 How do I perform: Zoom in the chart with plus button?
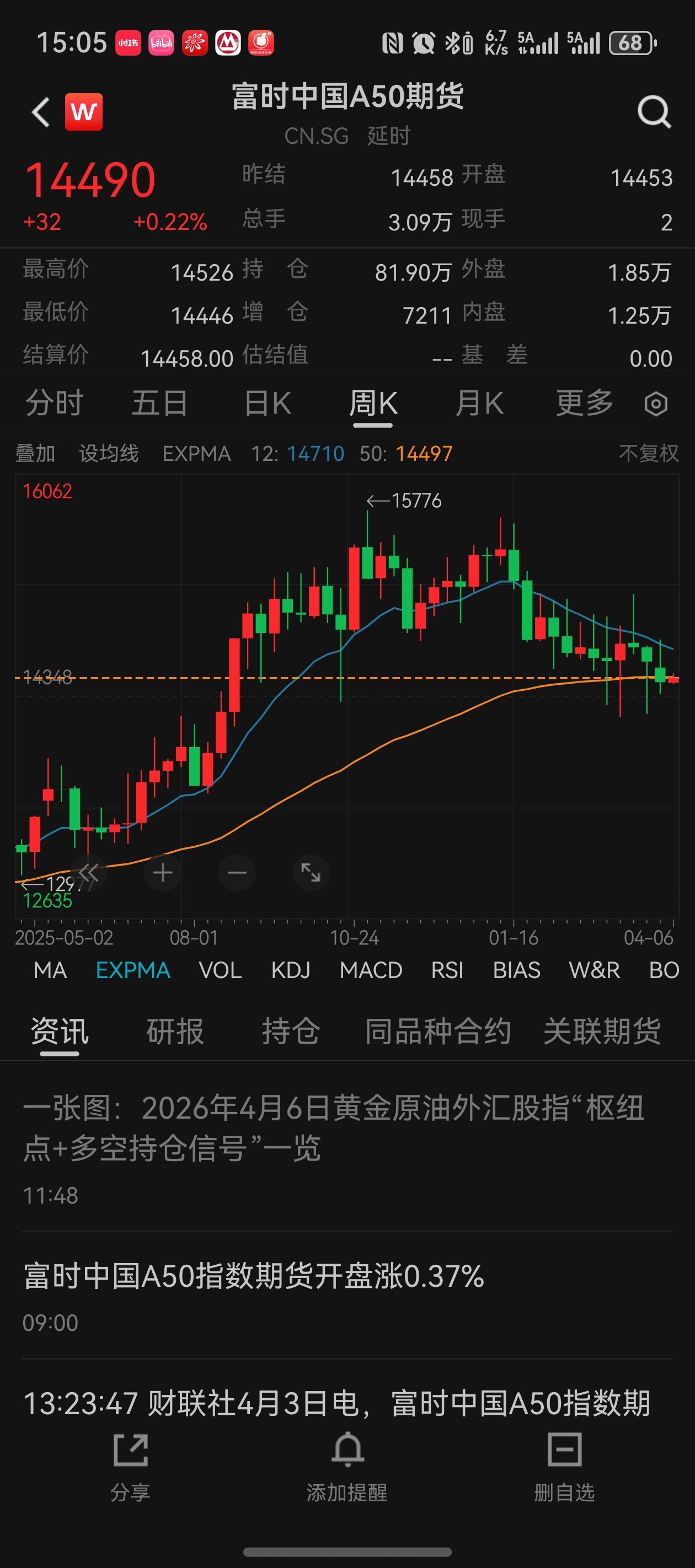163,873
